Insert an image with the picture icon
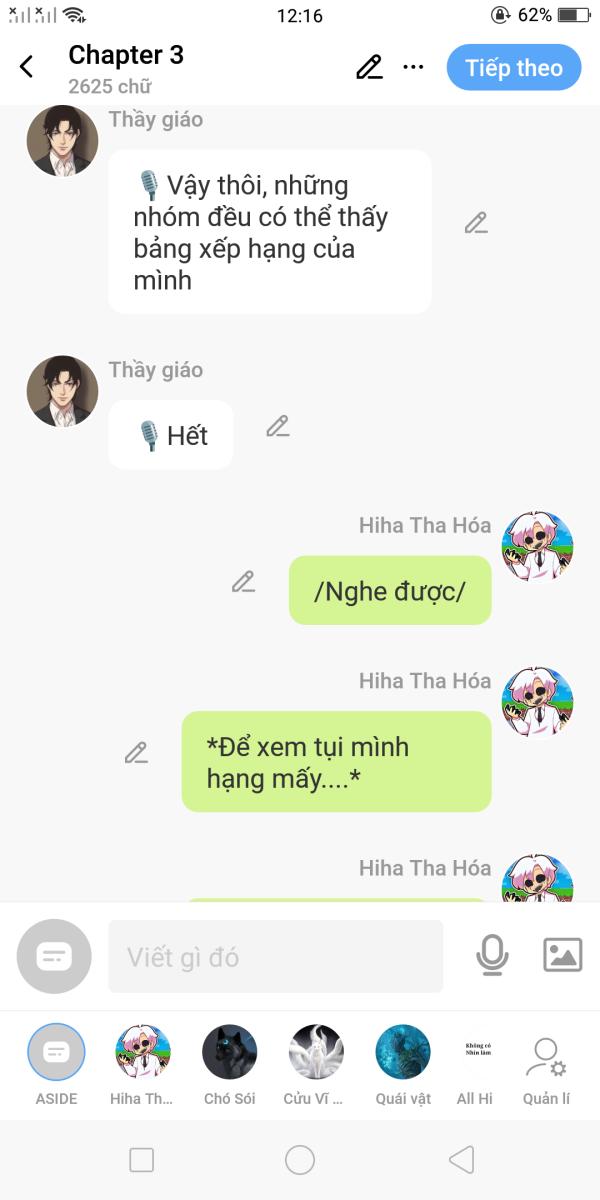The width and height of the screenshot is (600, 1200). (563, 956)
